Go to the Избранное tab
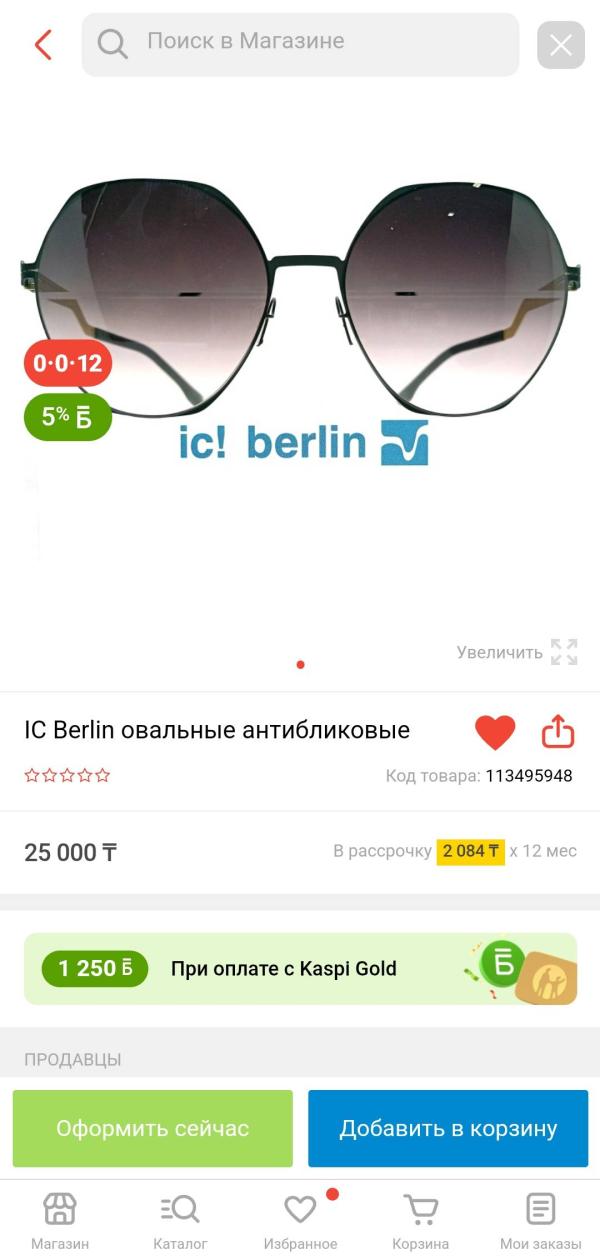Viewport: 600px width, 1259px height. click(300, 1221)
